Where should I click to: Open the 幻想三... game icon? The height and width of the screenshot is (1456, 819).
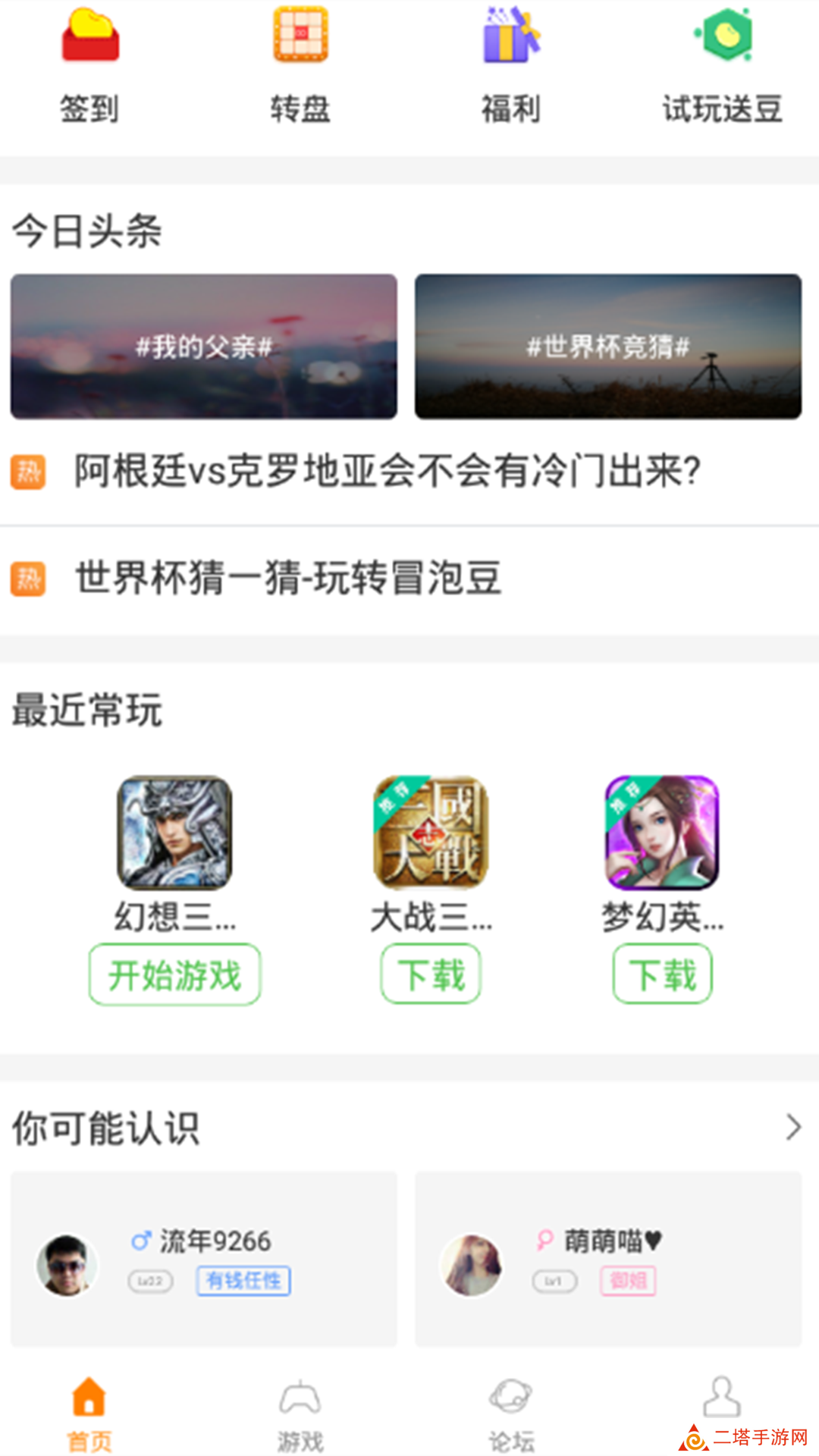[x=174, y=832]
